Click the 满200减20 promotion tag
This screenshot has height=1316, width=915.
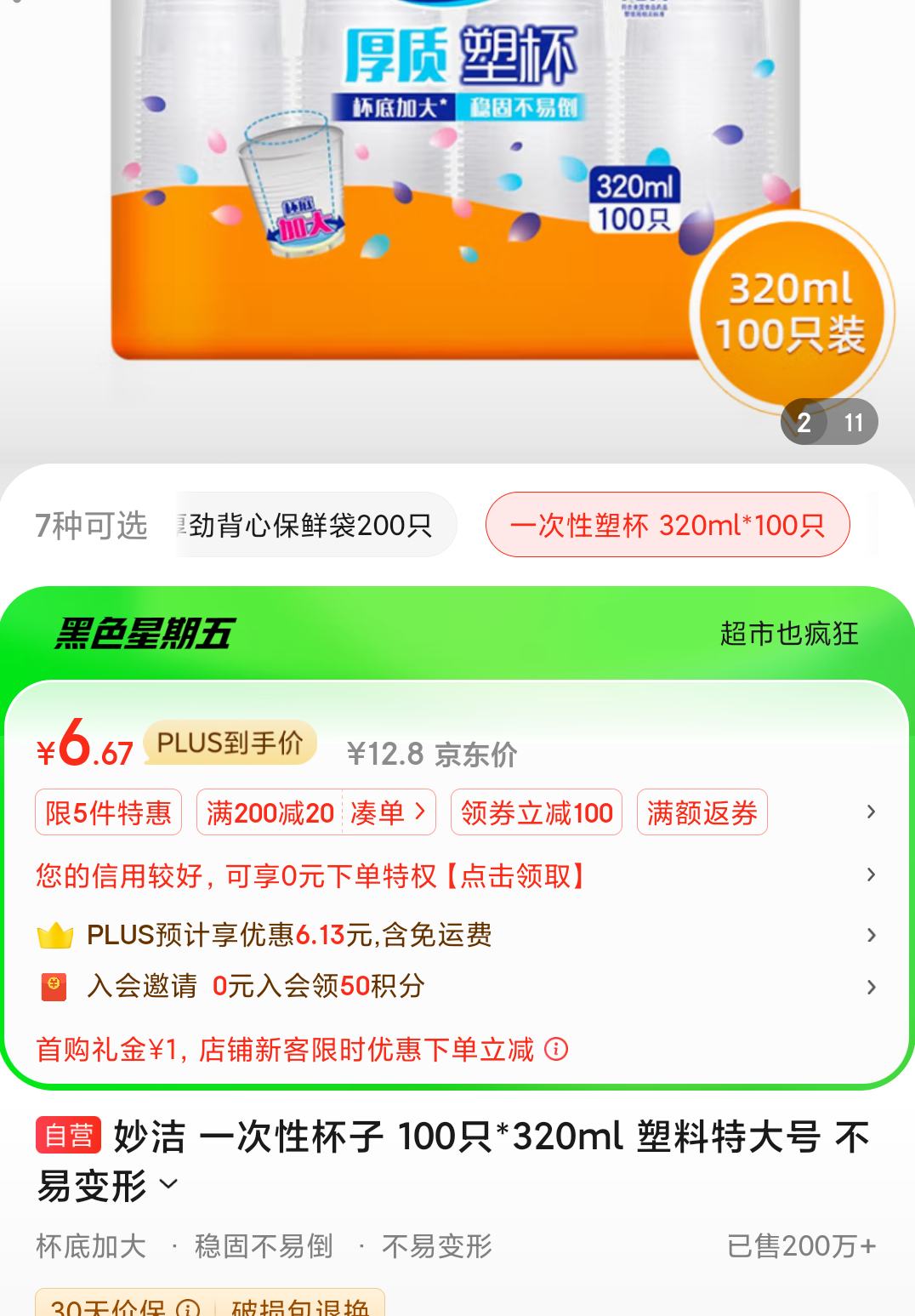(264, 812)
